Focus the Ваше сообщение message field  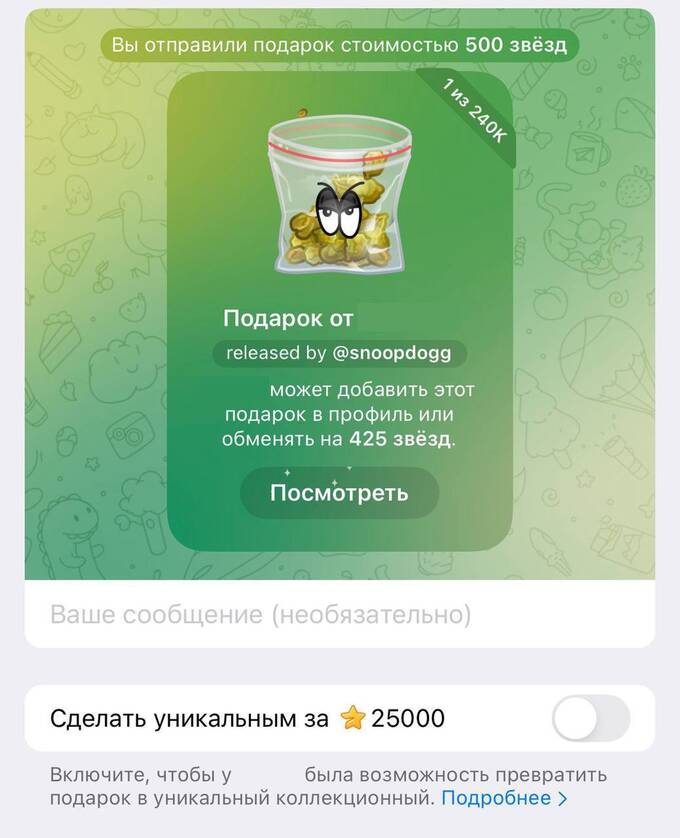pyautogui.click(x=339, y=614)
